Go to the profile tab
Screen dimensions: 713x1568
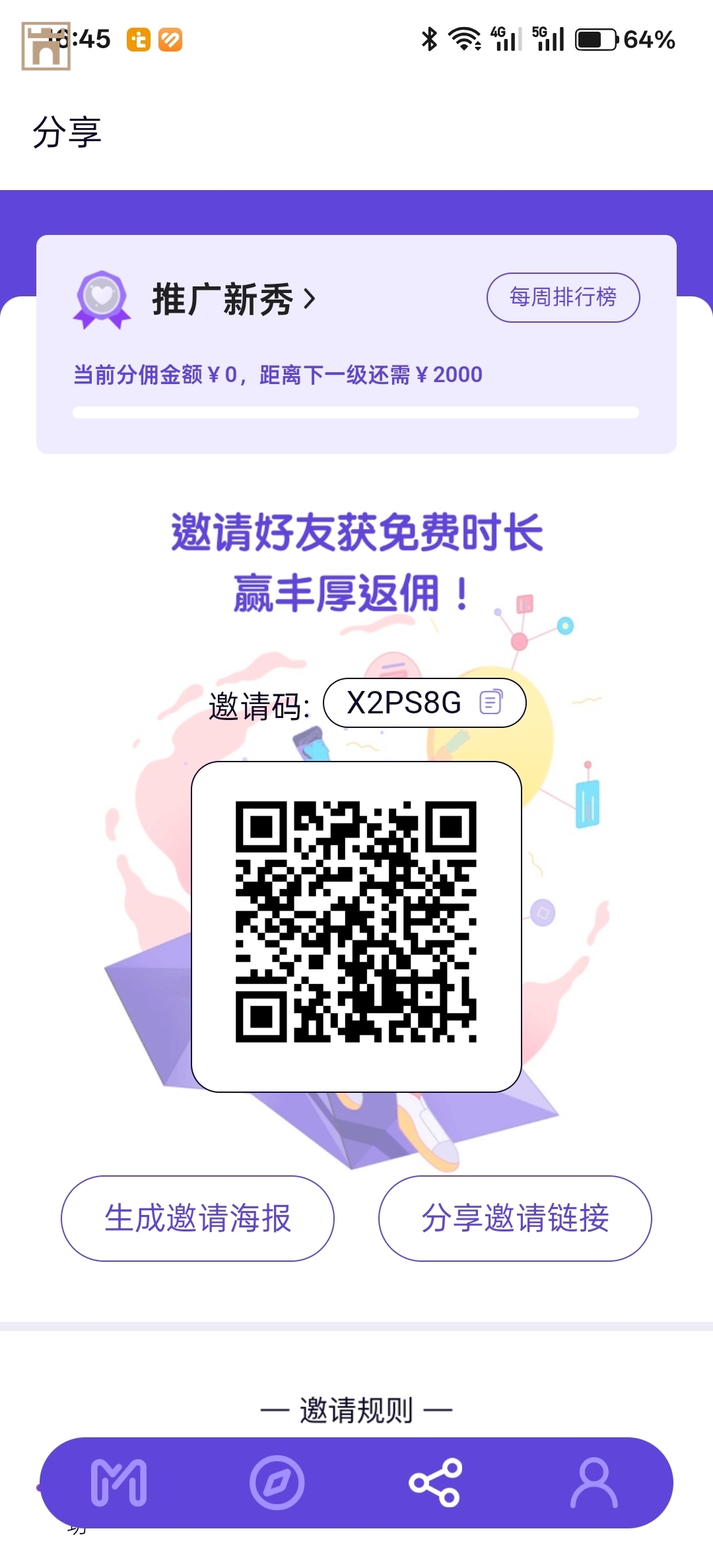[594, 1482]
